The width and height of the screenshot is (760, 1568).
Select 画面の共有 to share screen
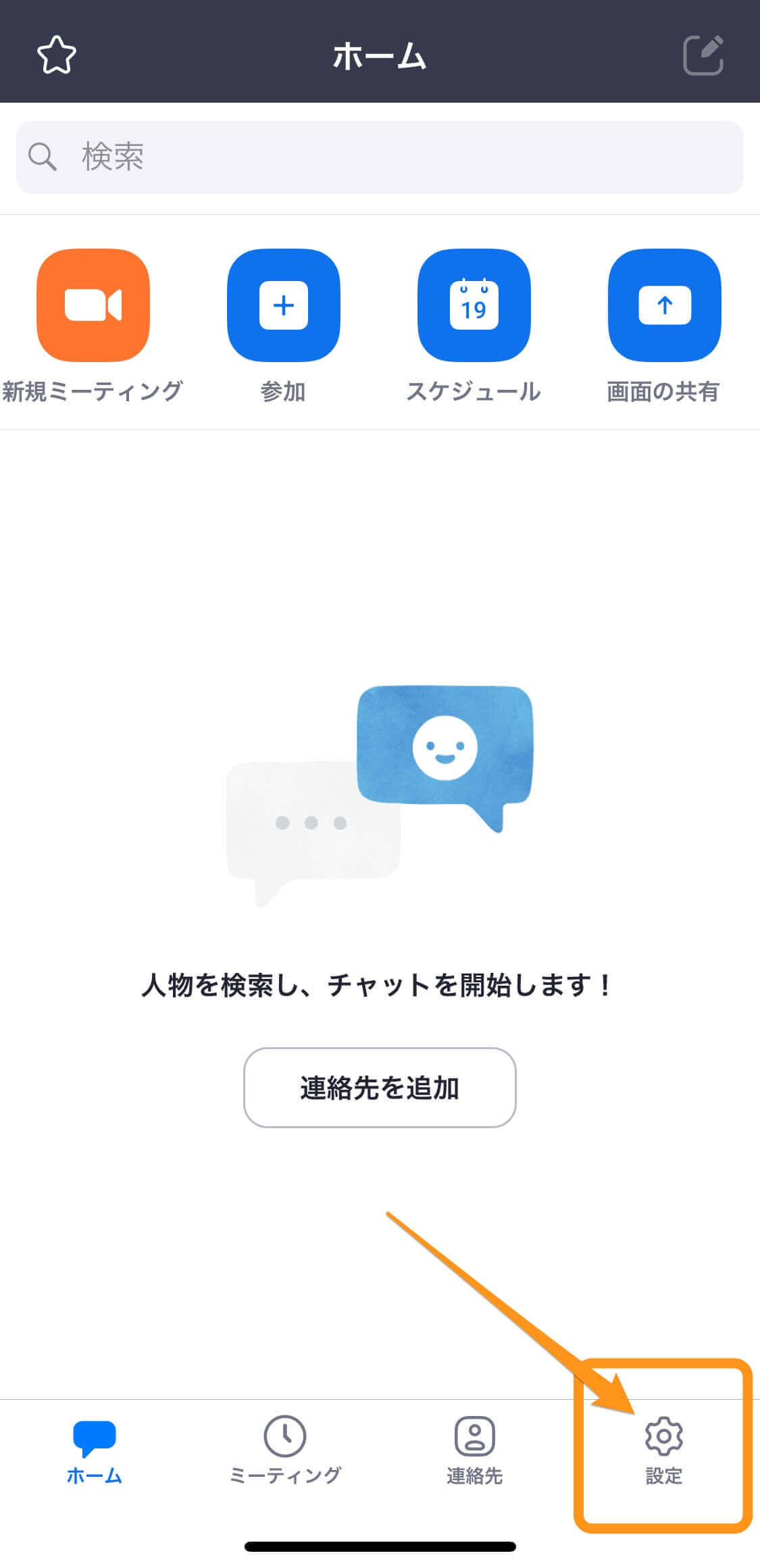tap(664, 305)
